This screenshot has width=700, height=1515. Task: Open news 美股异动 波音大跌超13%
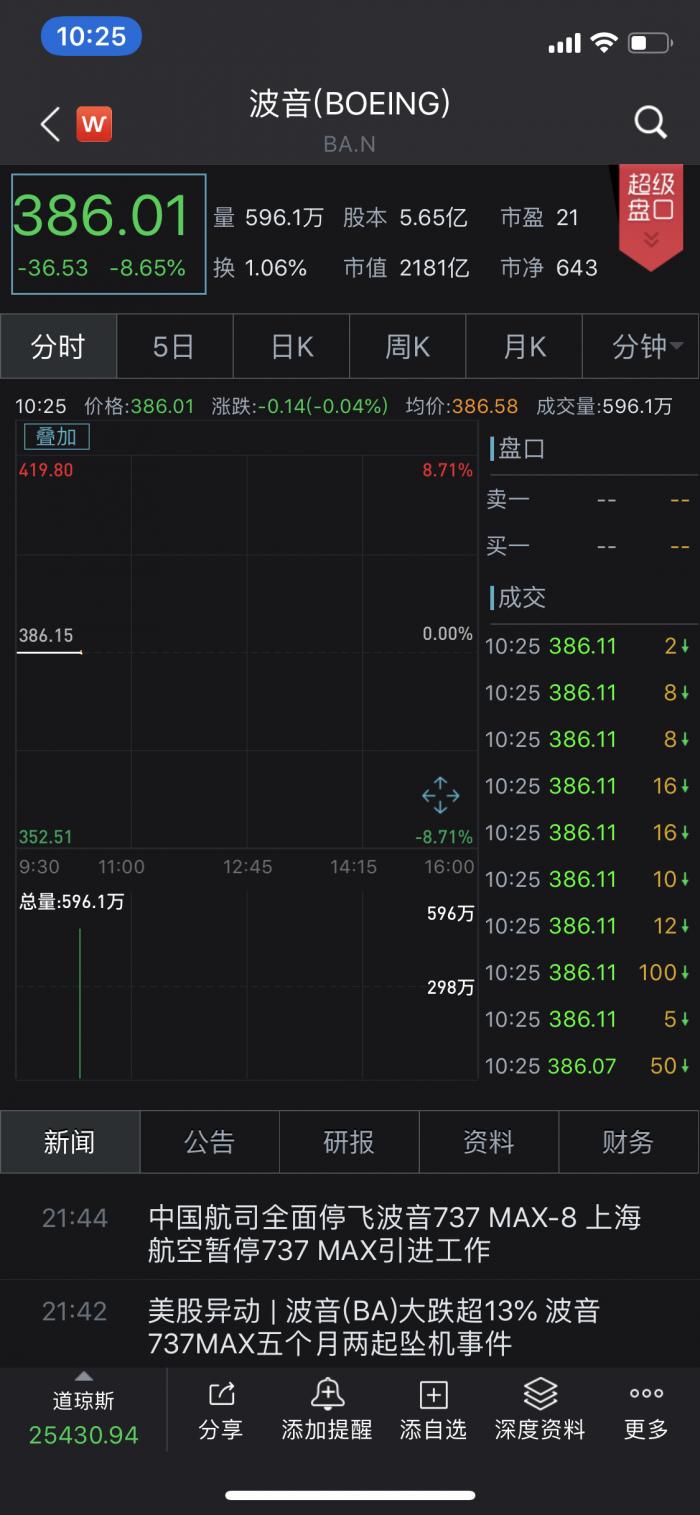374,1326
